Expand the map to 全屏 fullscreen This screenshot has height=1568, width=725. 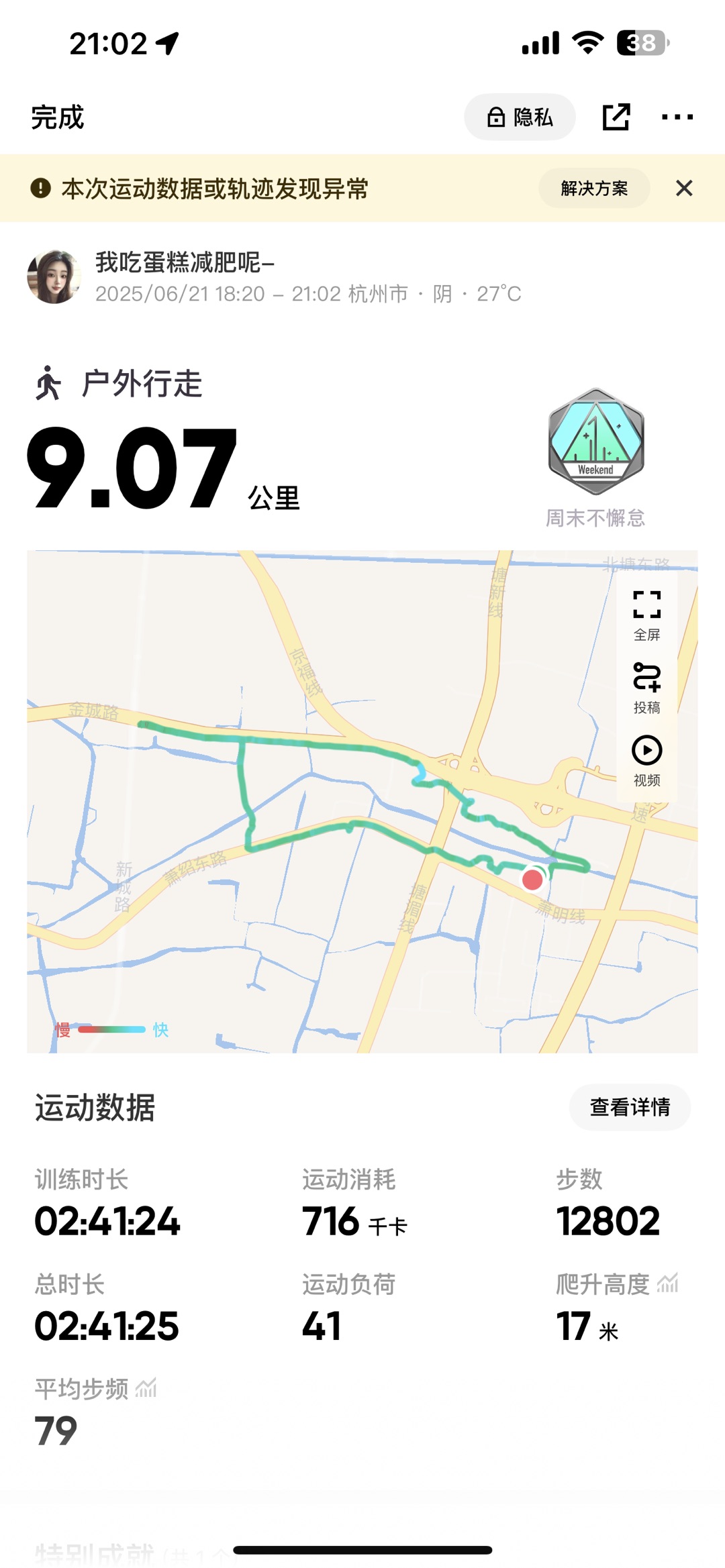coord(646,615)
